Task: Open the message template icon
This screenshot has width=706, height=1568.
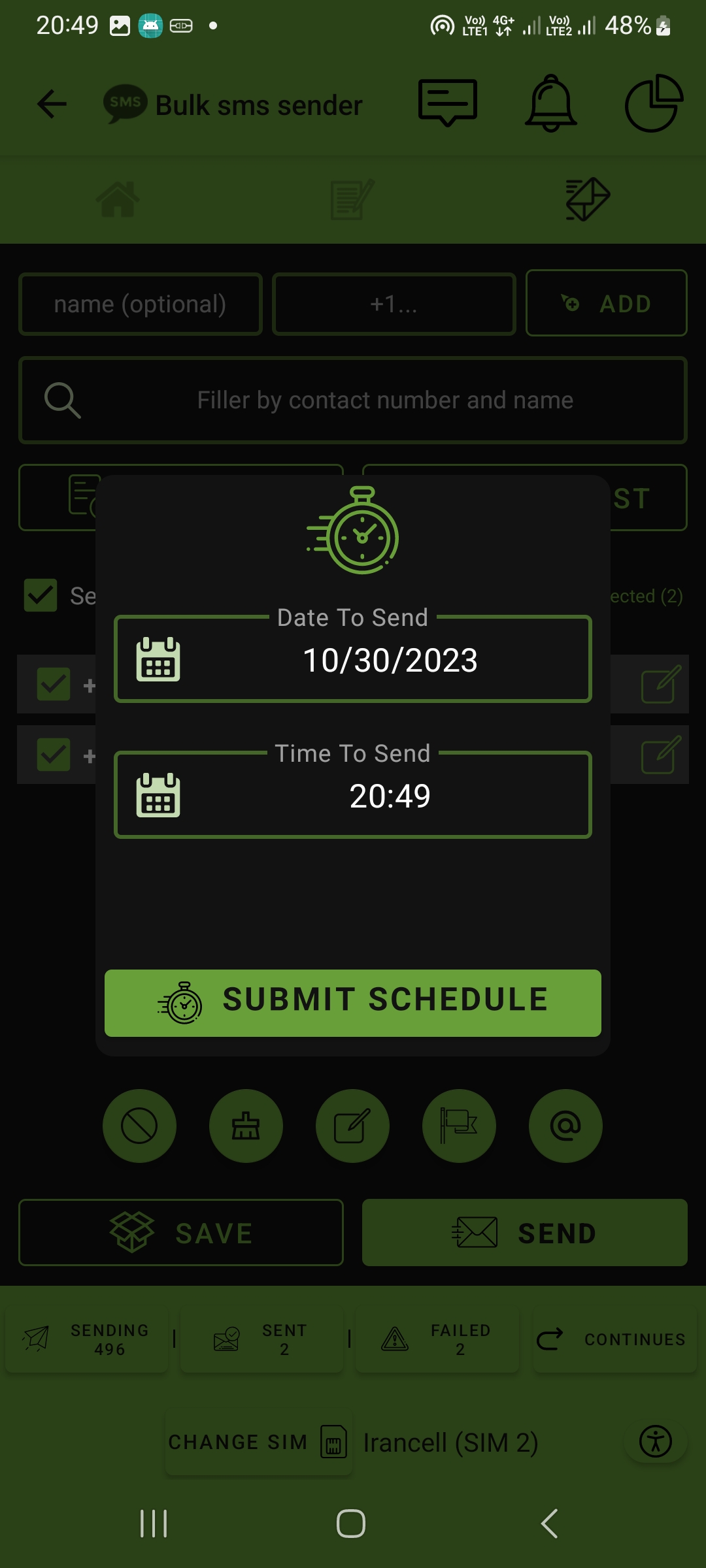Action: [448, 104]
